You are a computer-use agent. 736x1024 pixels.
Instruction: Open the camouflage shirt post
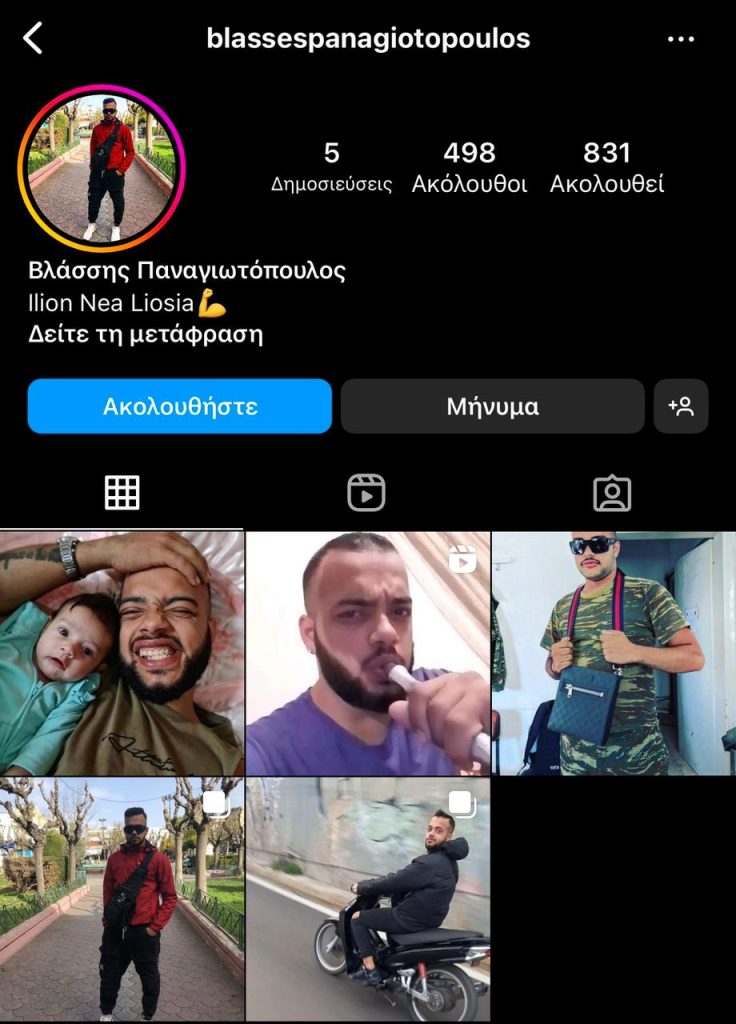pos(614,653)
